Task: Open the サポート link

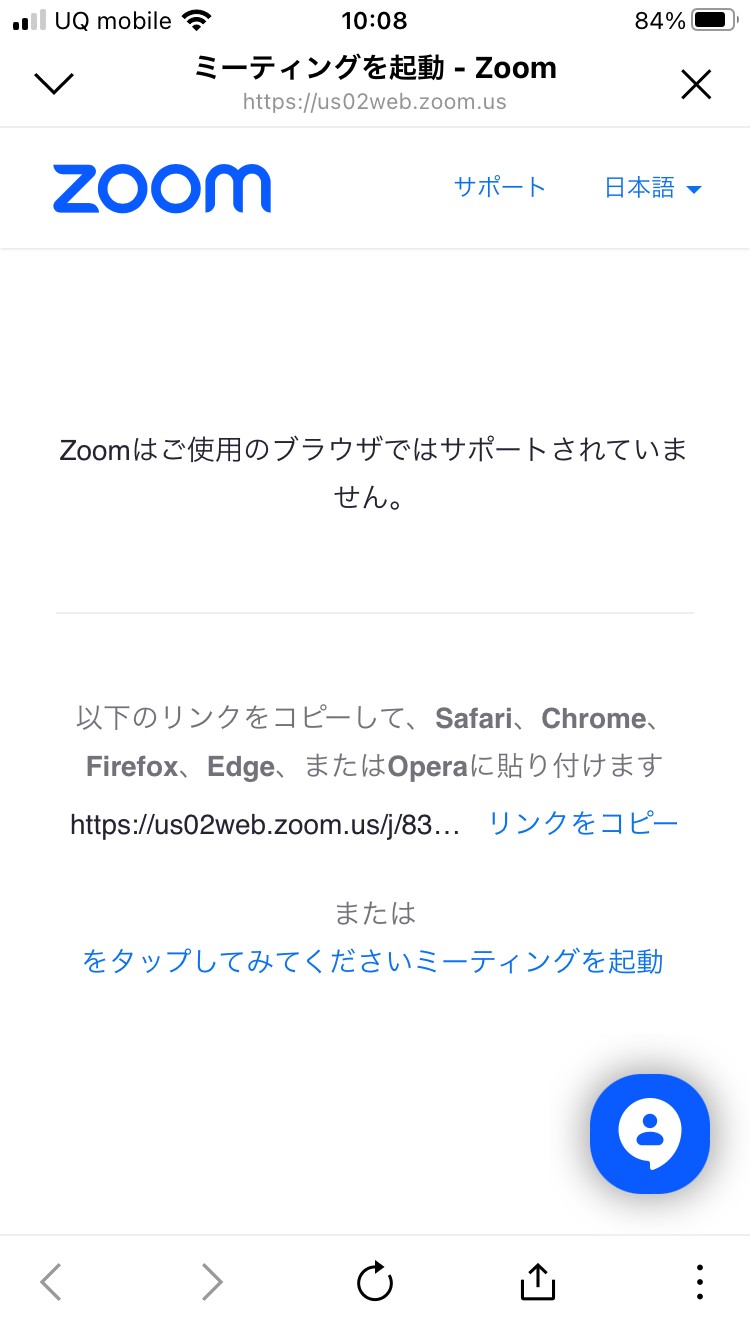Action: coord(500,187)
